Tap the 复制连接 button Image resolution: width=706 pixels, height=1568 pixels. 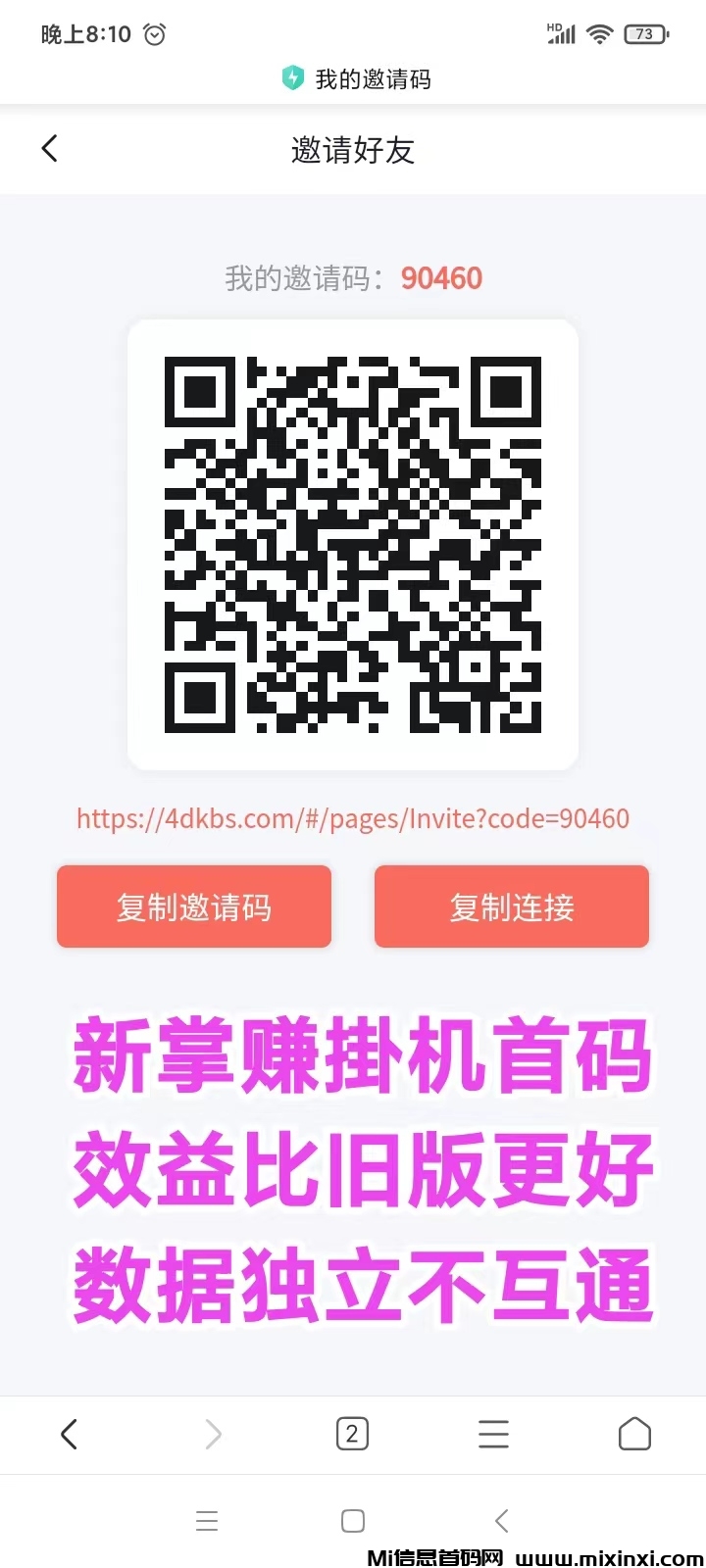coord(511,906)
